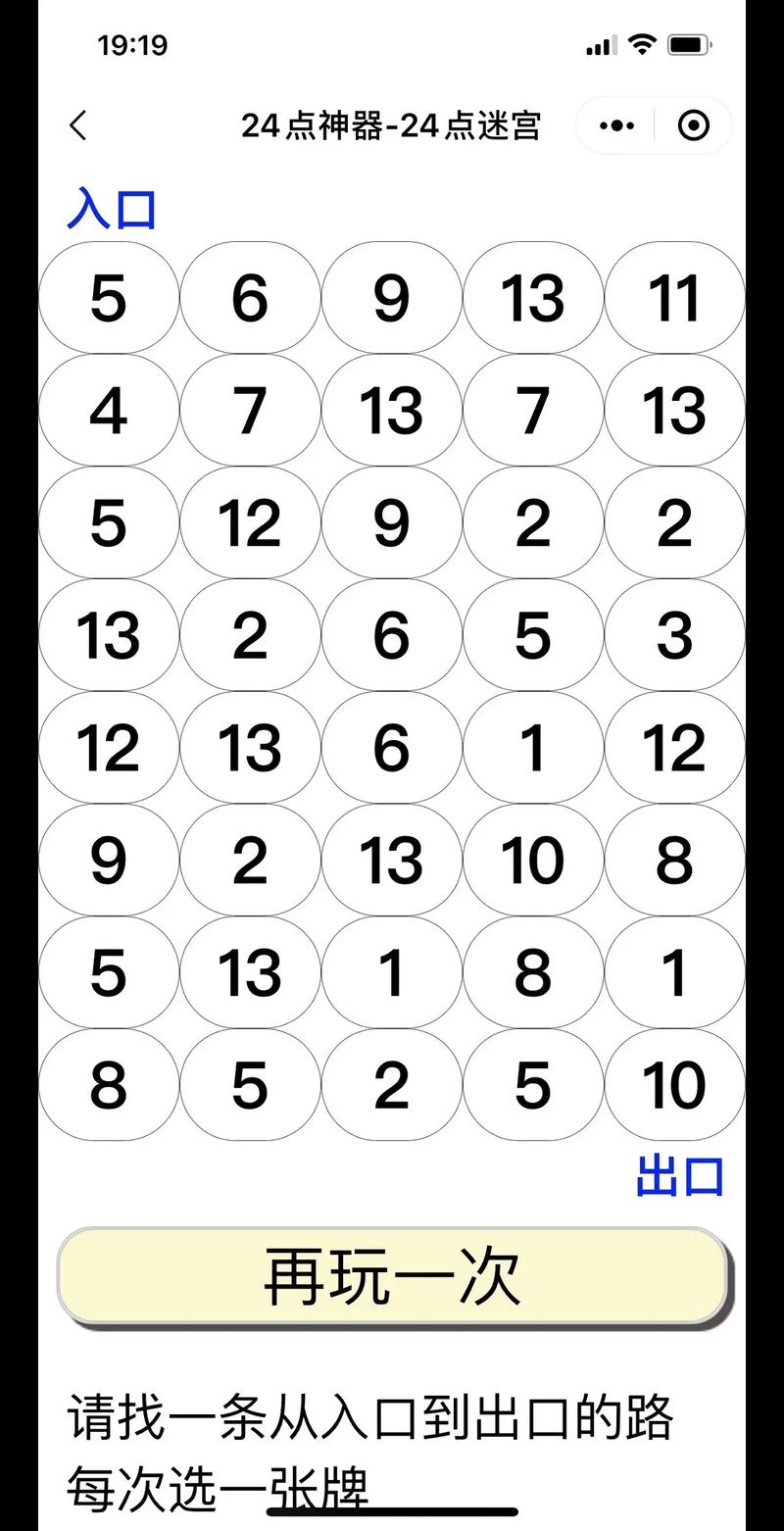
Task: Go back using the top-left arrow
Action: 78,125
